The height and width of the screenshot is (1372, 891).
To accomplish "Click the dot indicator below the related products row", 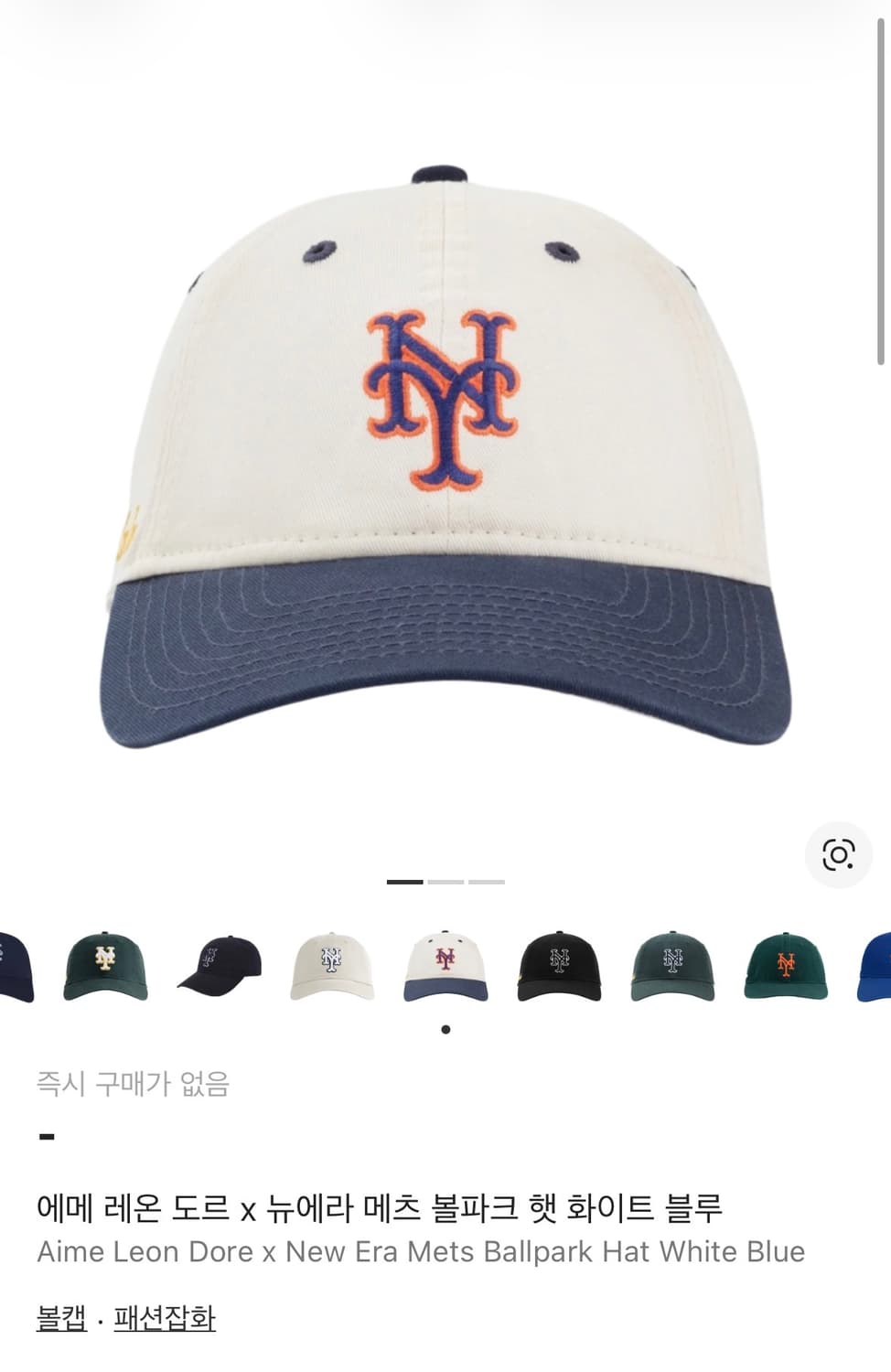I will click(445, 1030).
